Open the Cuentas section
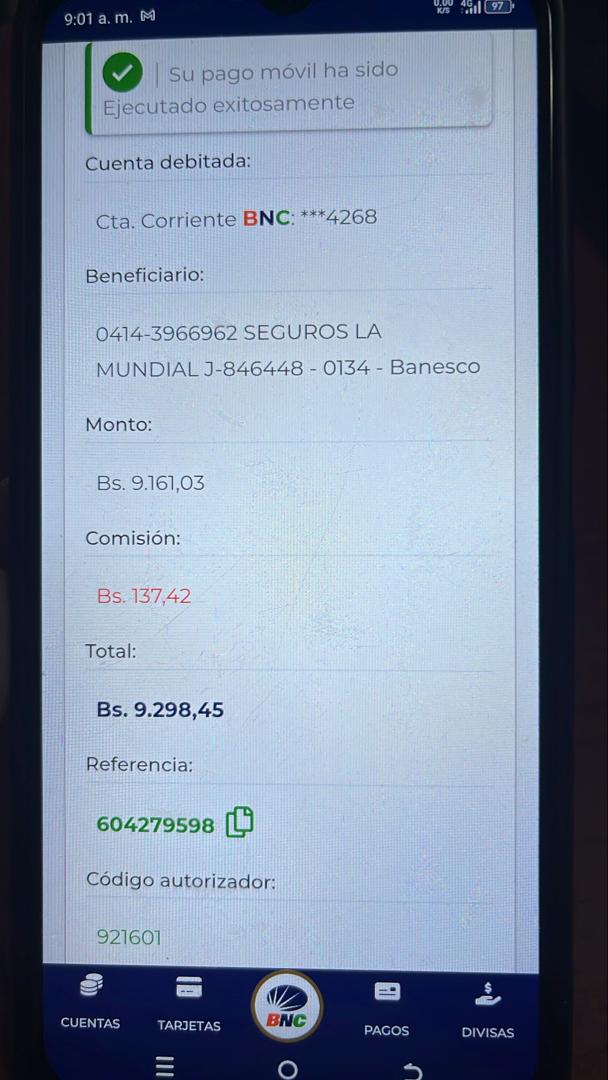Viewport: 608px width, 1080px height. click(x=90, y=1002)
